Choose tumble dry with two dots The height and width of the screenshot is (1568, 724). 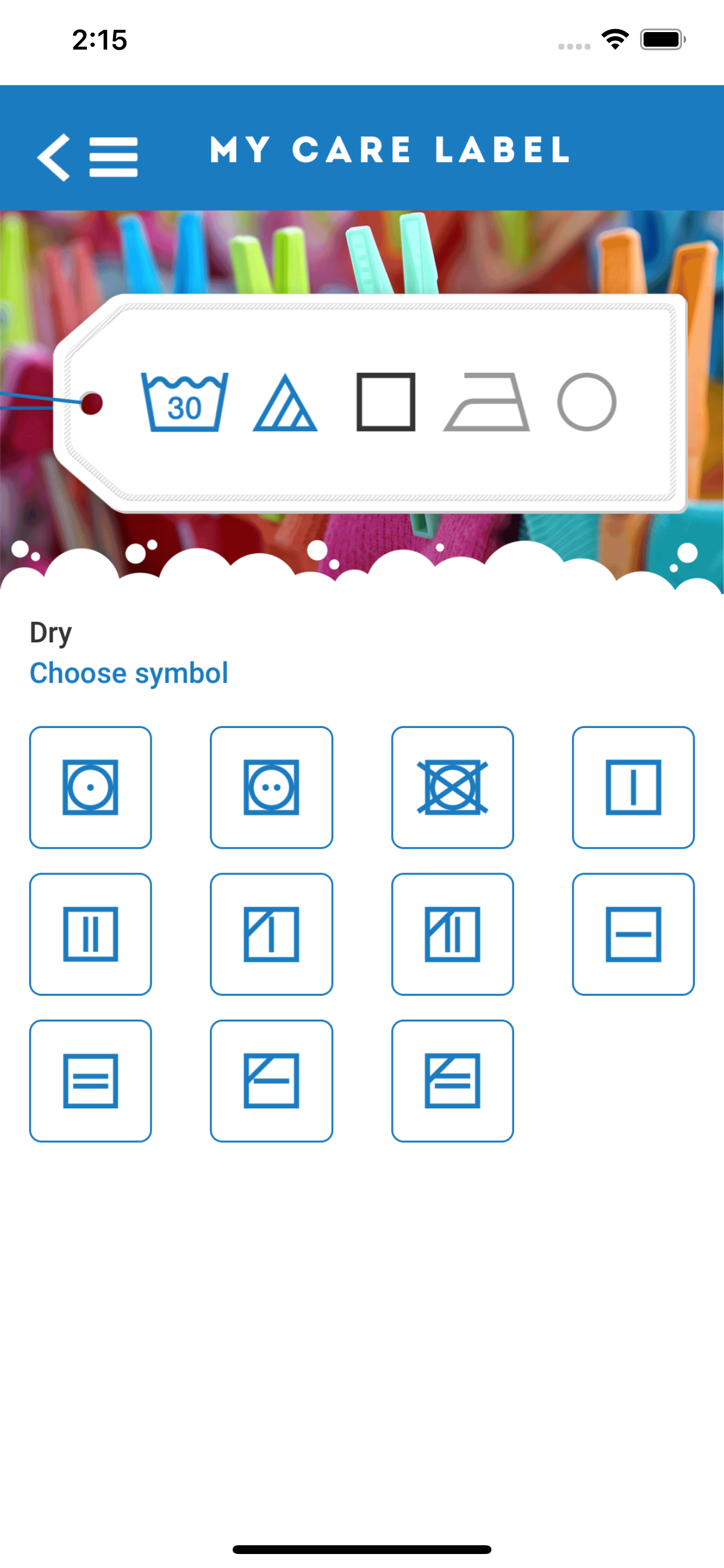point(271,787)
